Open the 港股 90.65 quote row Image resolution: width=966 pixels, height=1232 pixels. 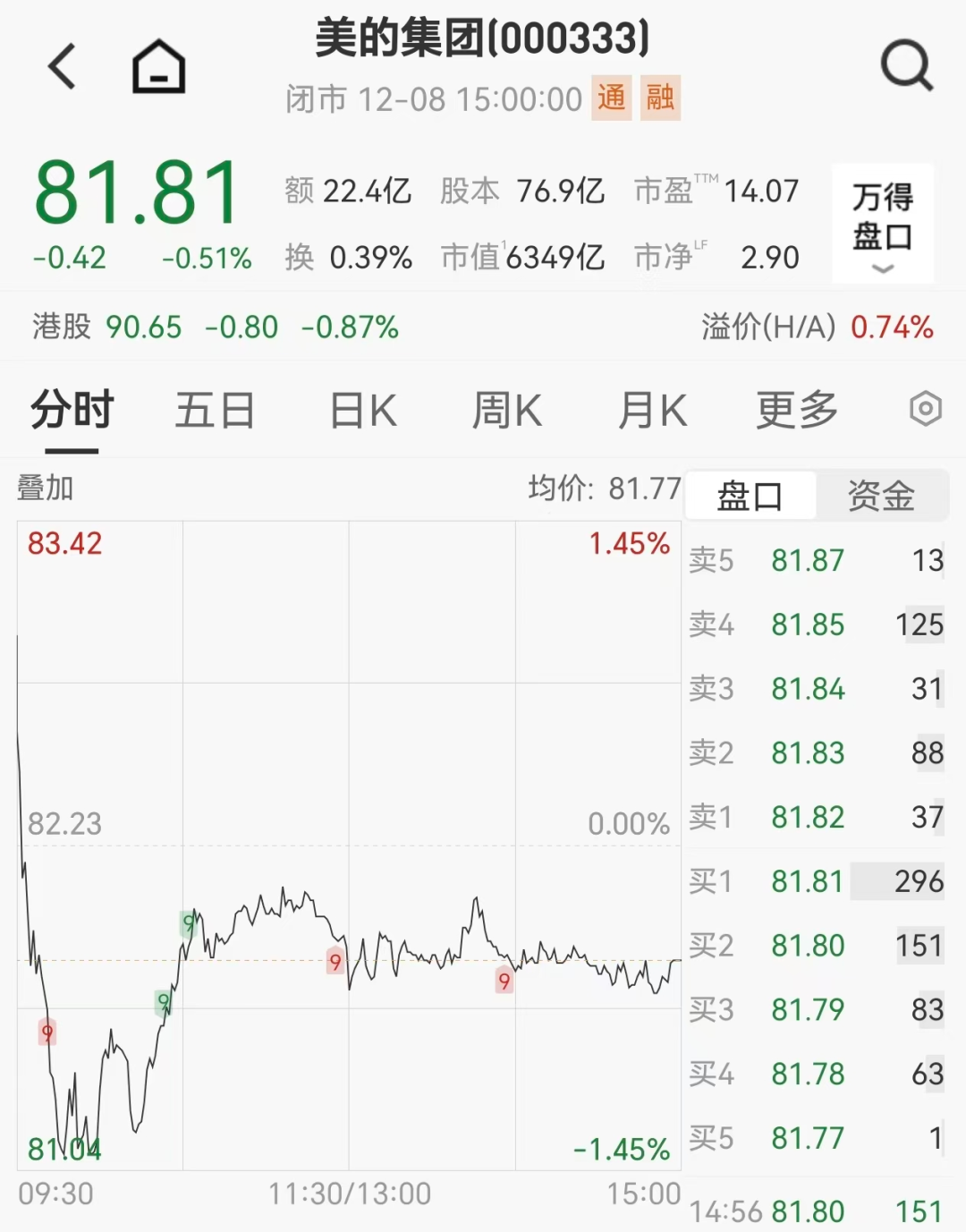click(215, 327)
